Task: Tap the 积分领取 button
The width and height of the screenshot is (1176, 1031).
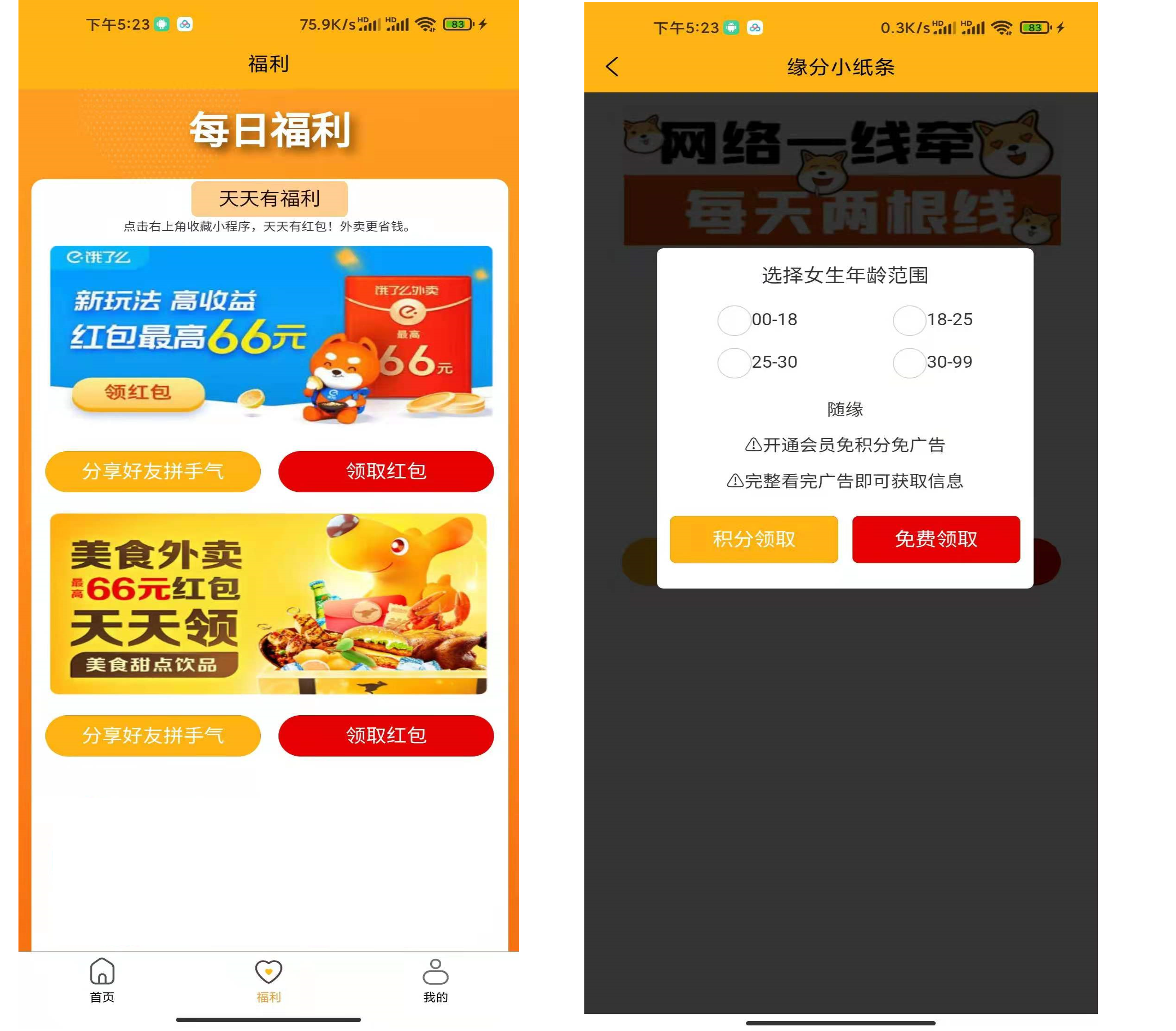Action: (753, 539)
